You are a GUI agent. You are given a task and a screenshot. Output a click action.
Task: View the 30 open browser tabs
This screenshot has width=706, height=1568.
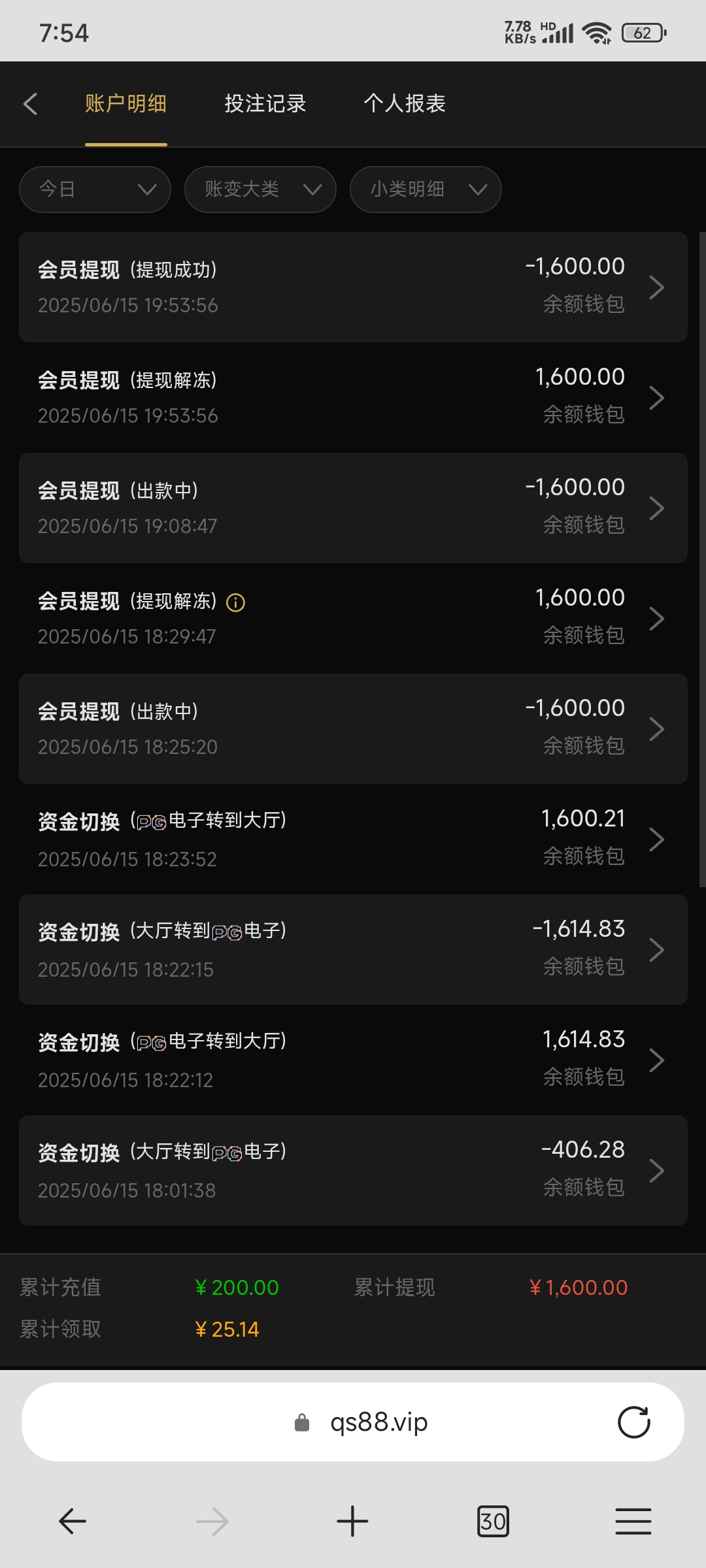493,1522
